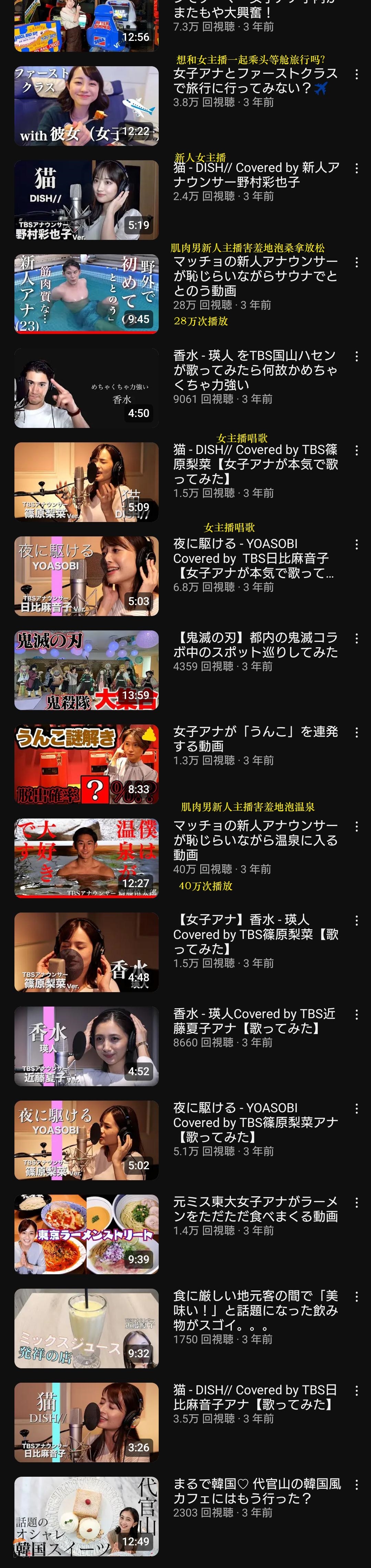Open the first class travel video thumbnail
The height and width of the screenshot is (1568, 371).
pyautogui.click(x=87, y=106)
